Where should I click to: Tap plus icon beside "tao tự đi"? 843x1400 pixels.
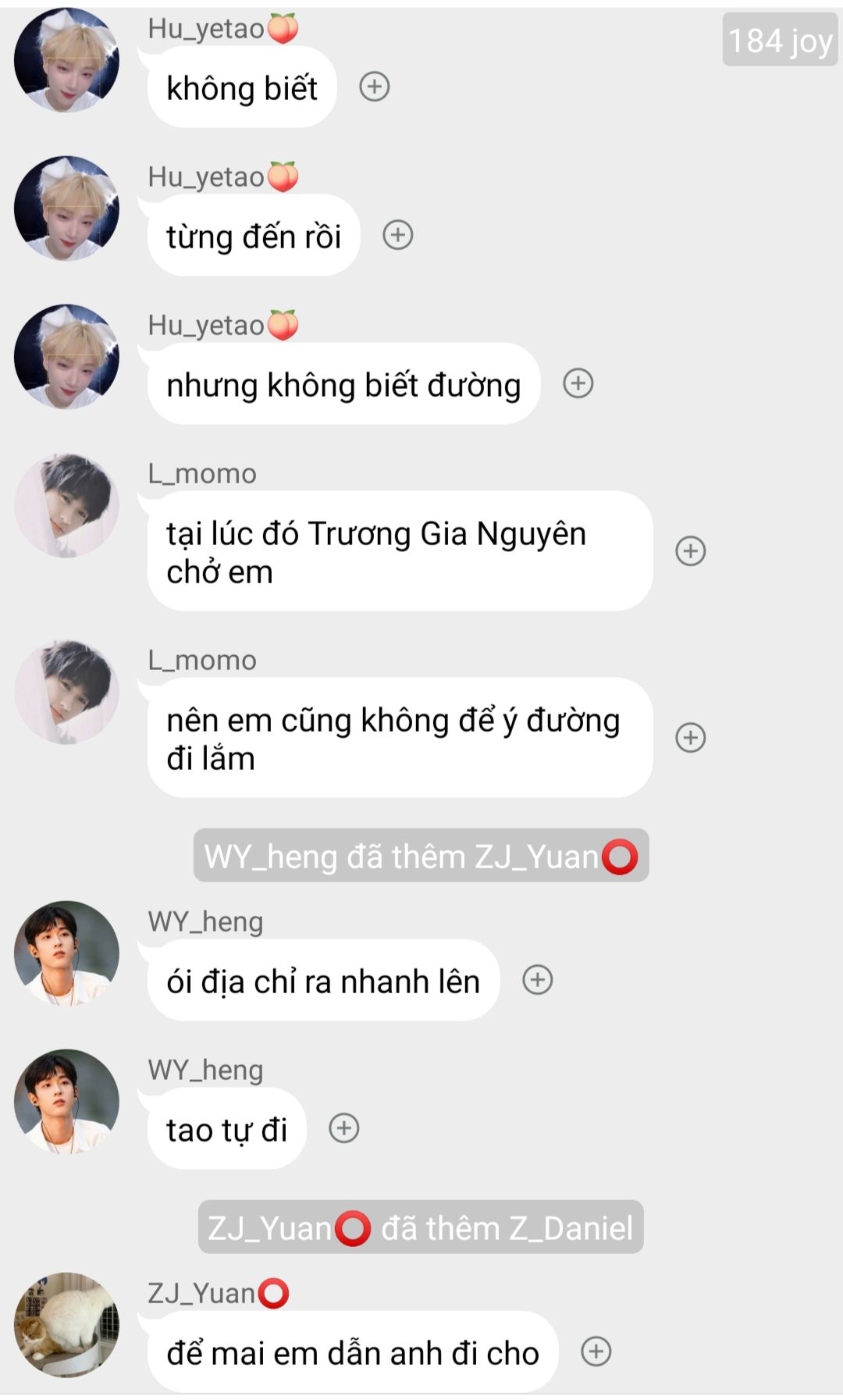(344, 1128)
